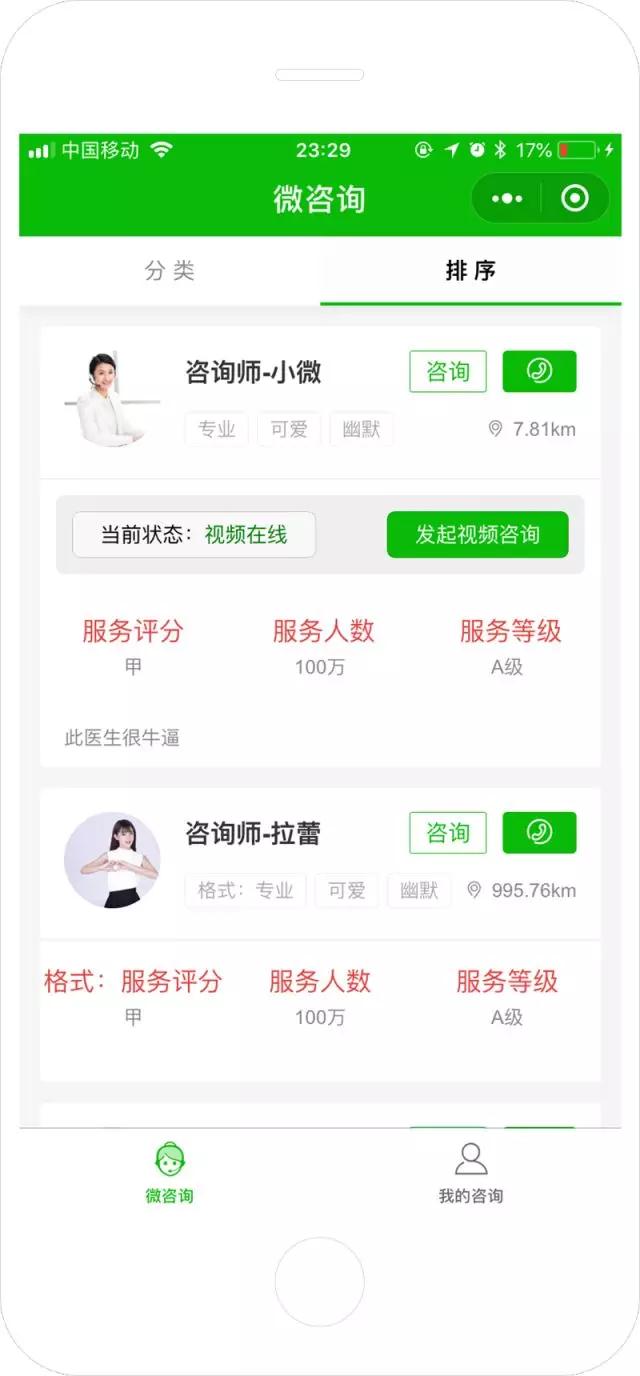The width and height of the screenshot is (640, 1376).
Task: Go to the 微咨询 bottom tab
Action: click(169, 1174)
